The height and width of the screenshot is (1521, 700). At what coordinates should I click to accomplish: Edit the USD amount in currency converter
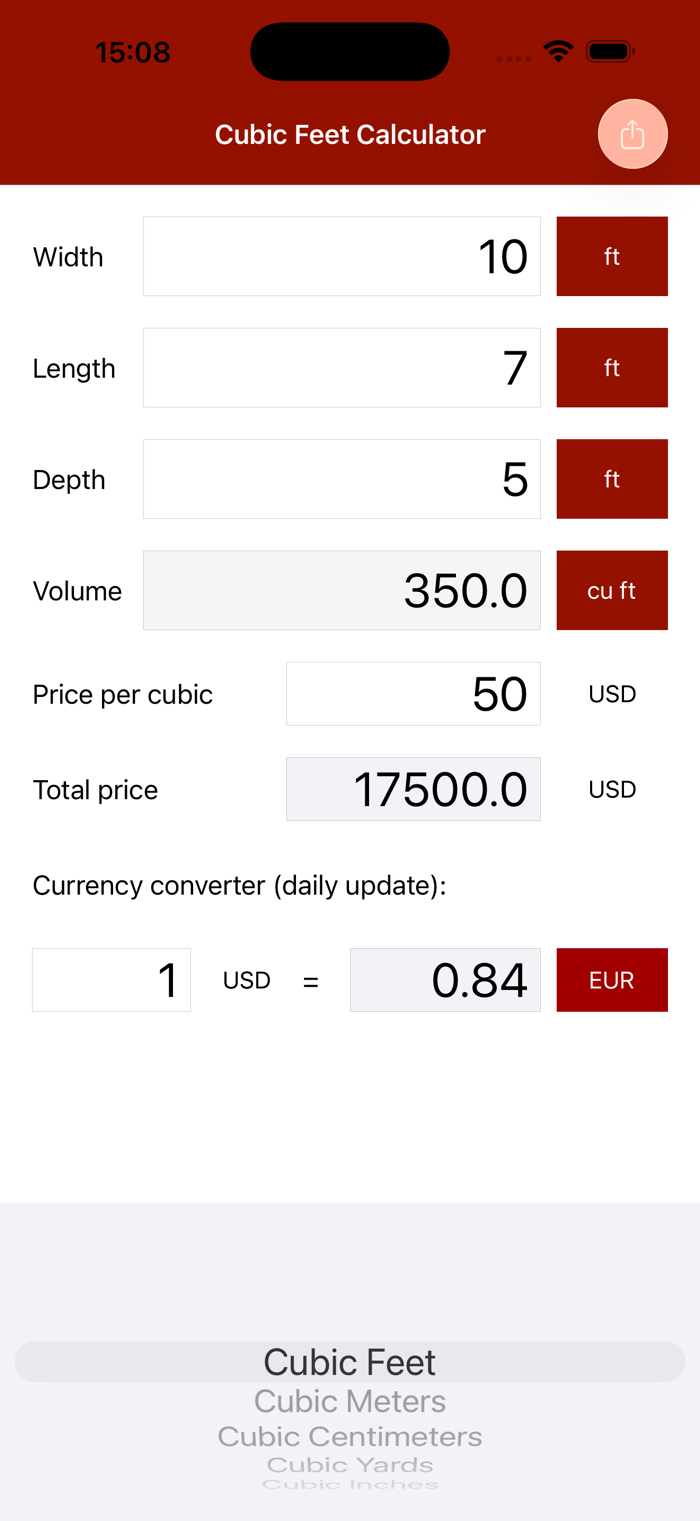(x=112, y=980)
